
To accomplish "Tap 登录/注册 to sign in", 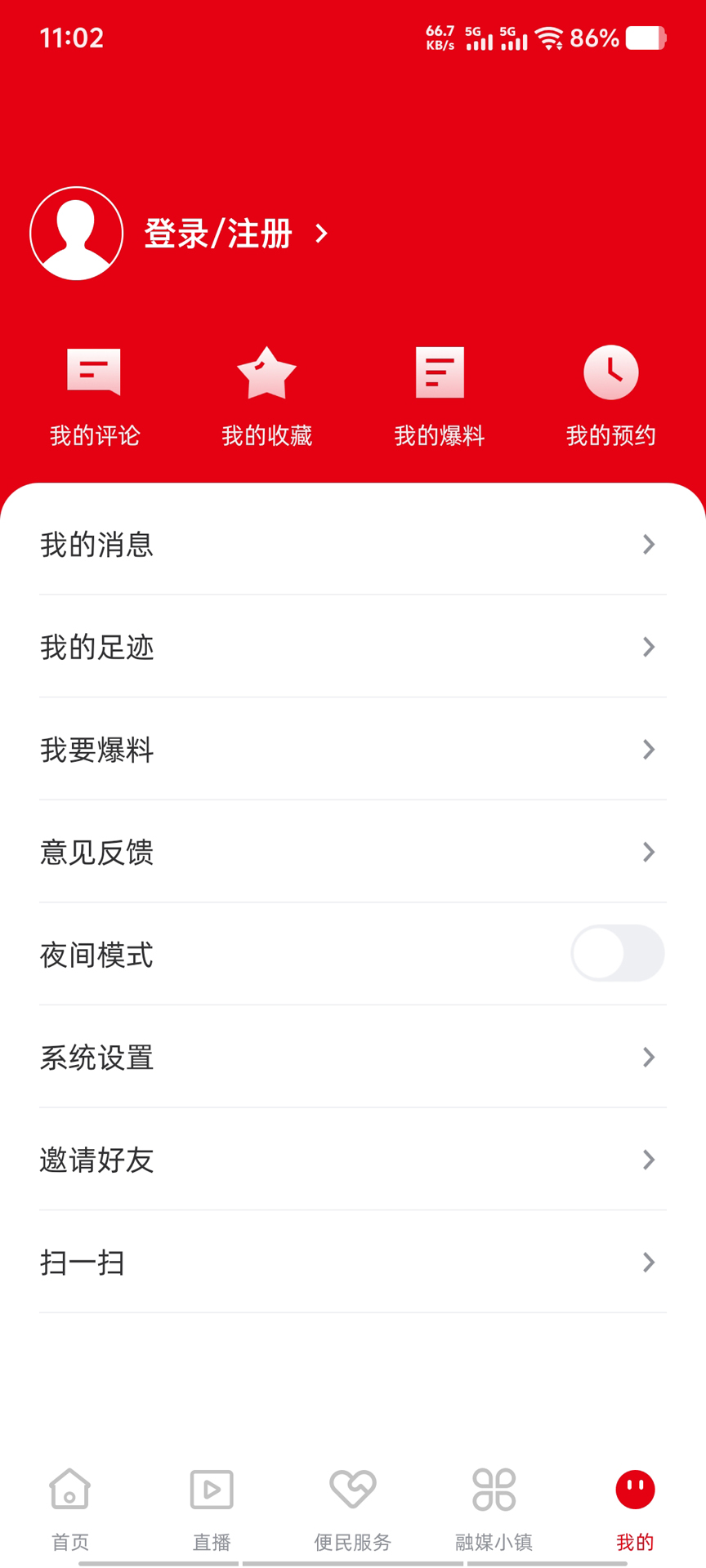I will click(x=219, y=233).
